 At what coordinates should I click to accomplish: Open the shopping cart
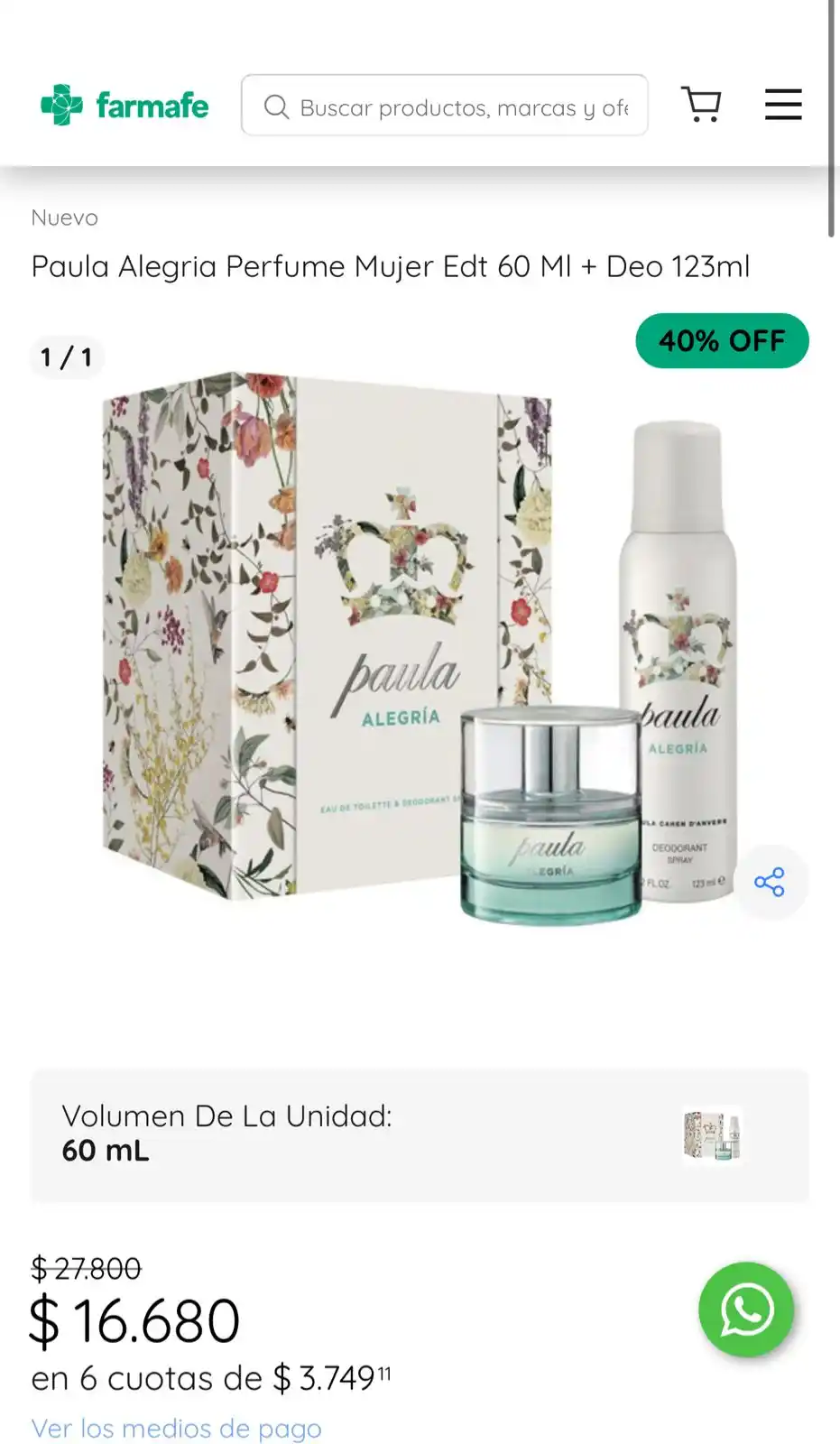pyautogui.click(x=701, y=105)
